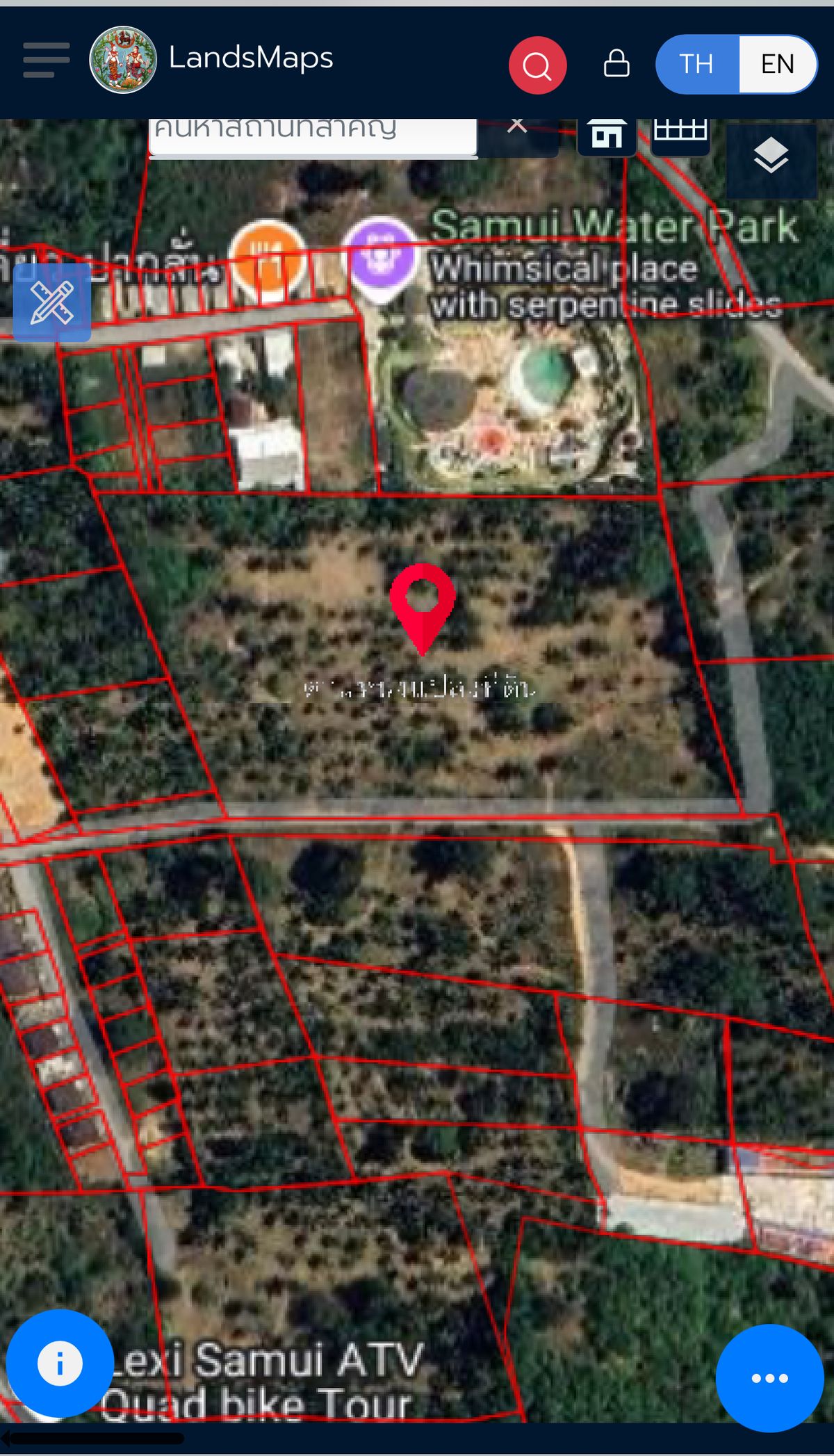The image size is (834, 1456).
Task: Switch language to TH
Action: (x=696, y=64)
